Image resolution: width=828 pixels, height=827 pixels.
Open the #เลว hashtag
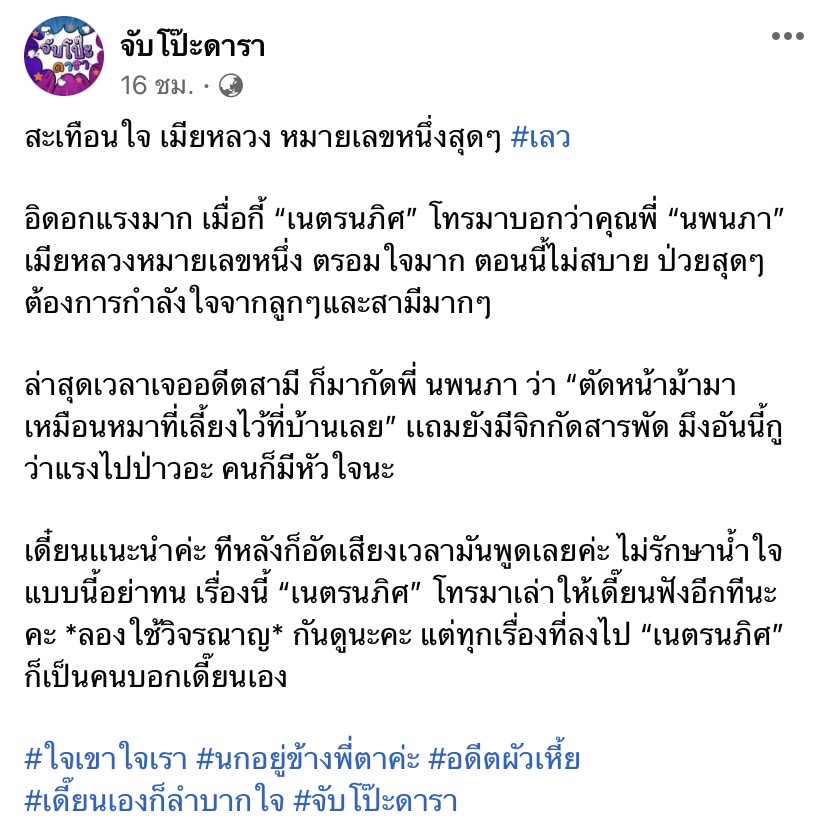[540, 137]
